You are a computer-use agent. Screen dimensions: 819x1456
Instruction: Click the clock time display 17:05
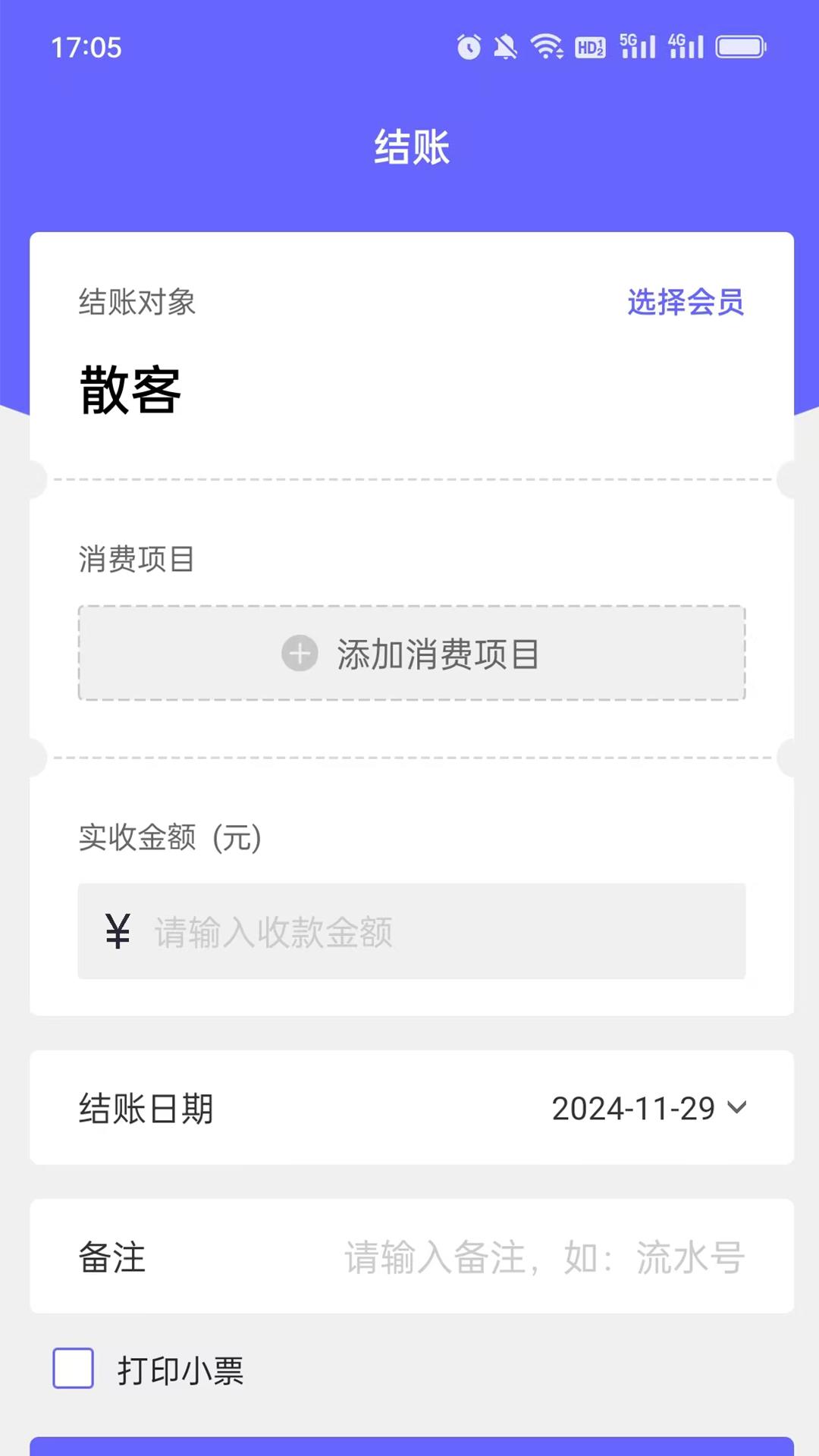pyautogui.click(x=86, y=47)
